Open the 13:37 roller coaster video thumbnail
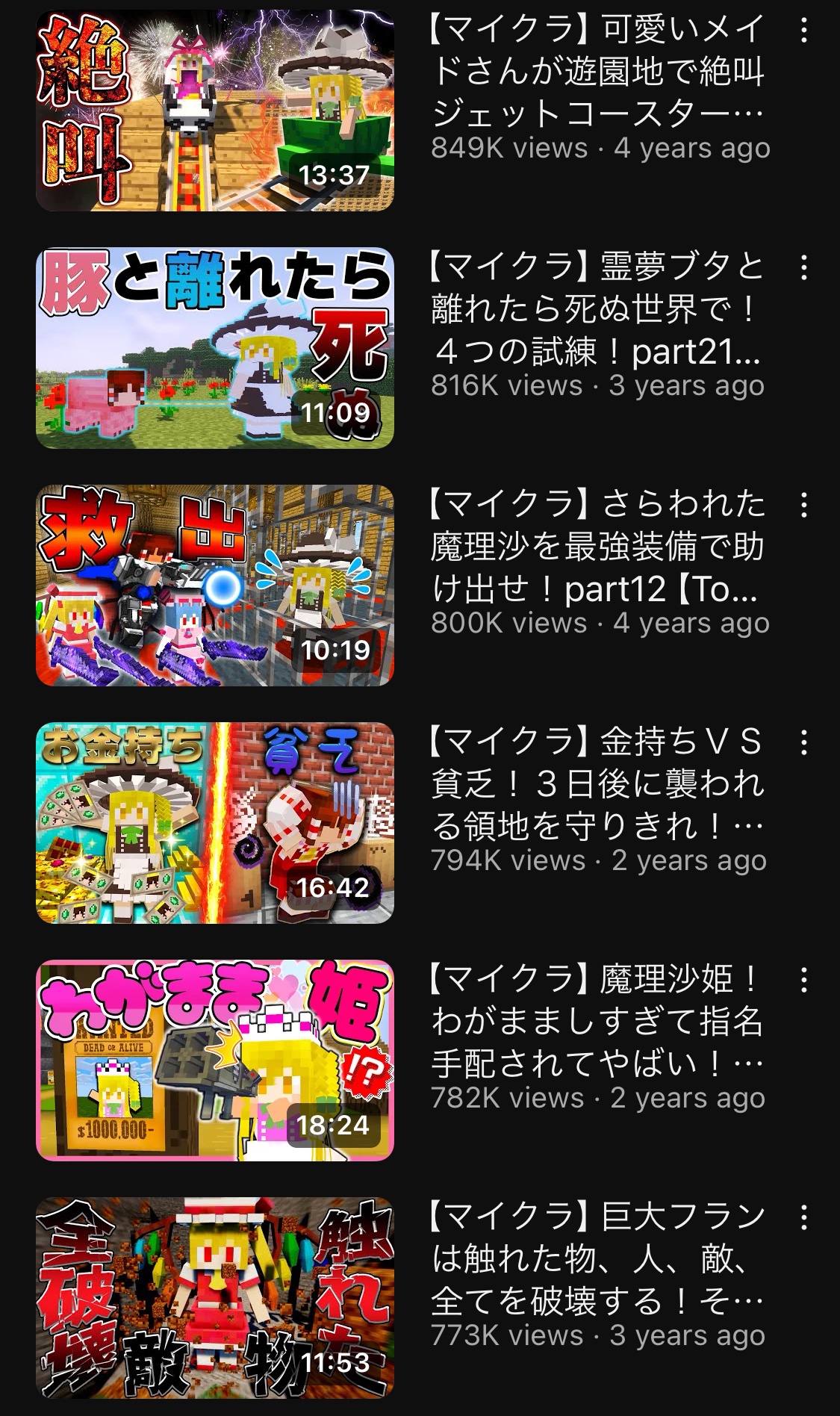840x1416 pixels. tap(215, 111)
